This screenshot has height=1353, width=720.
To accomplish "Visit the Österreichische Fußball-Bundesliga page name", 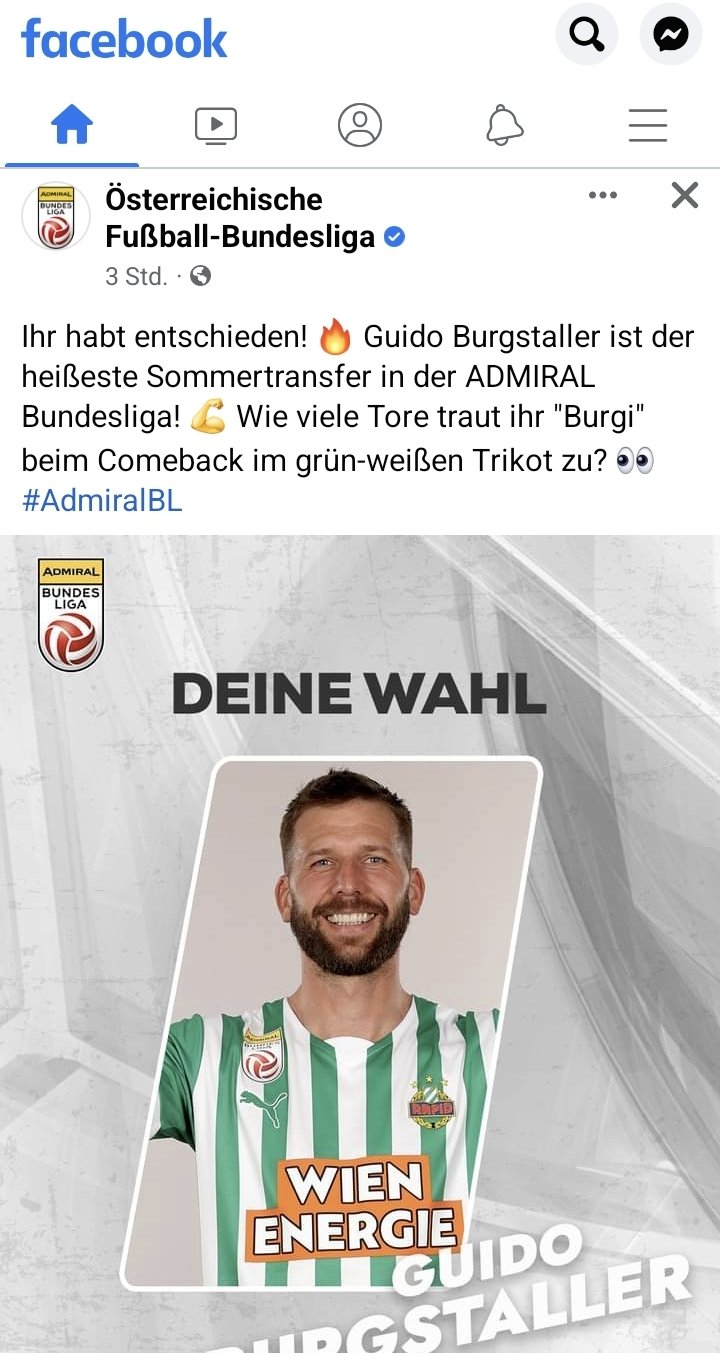I will click(x=241, y=217).
